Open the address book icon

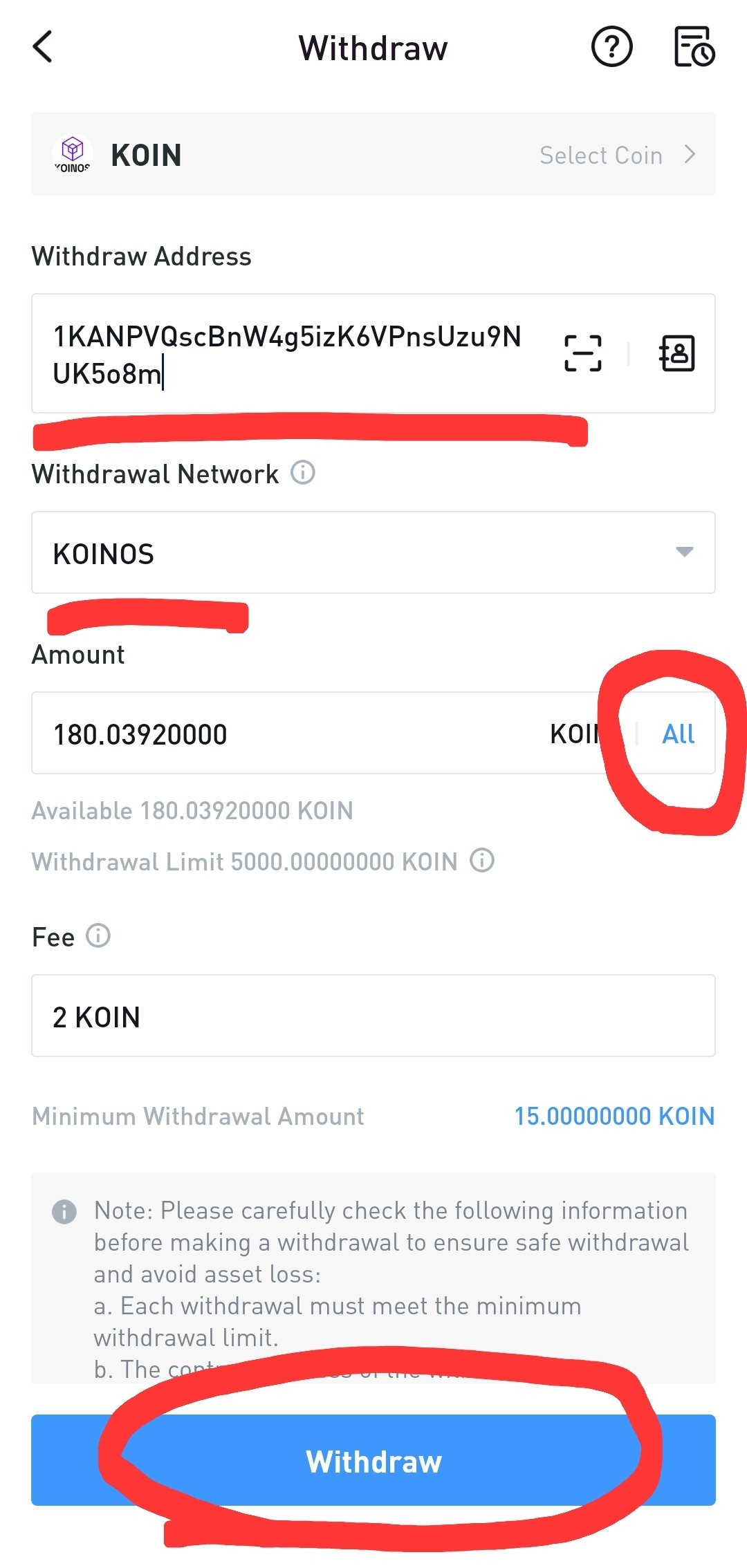pyautogui.click(x=676, y=353)
